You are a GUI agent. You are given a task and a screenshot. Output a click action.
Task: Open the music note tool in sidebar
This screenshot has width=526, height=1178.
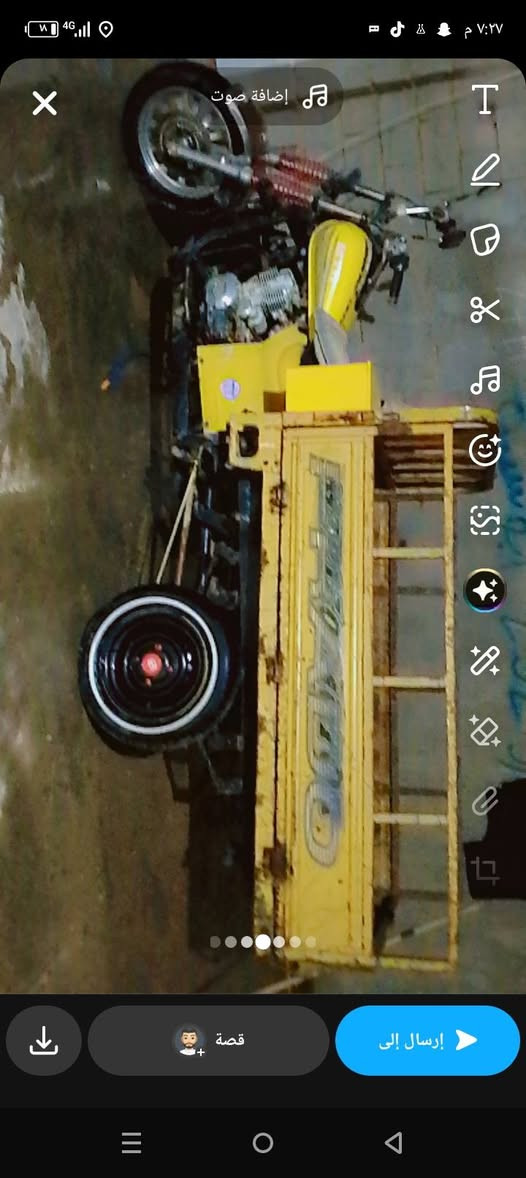[485, 379]
